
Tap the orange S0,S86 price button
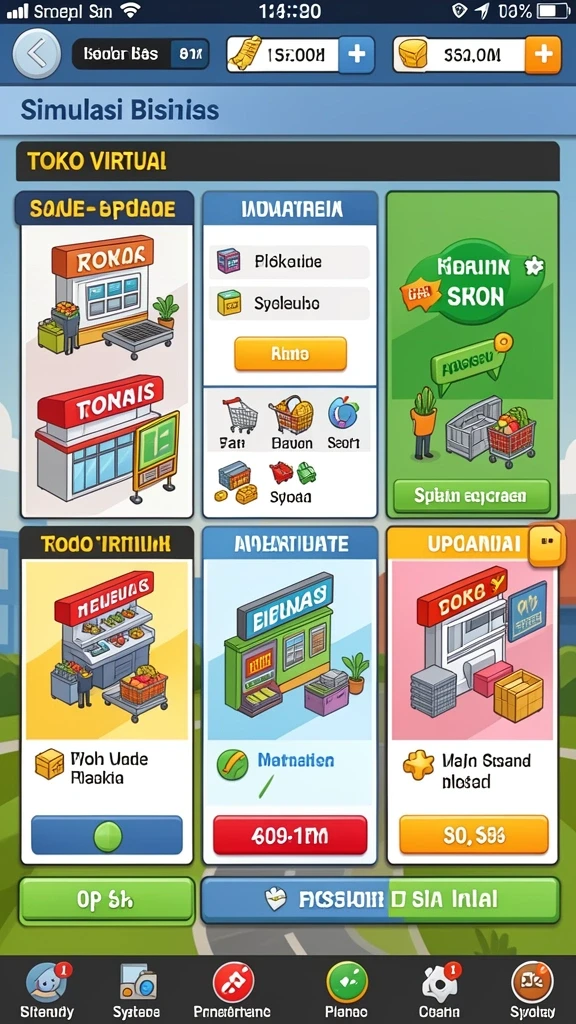click(473, 835)
